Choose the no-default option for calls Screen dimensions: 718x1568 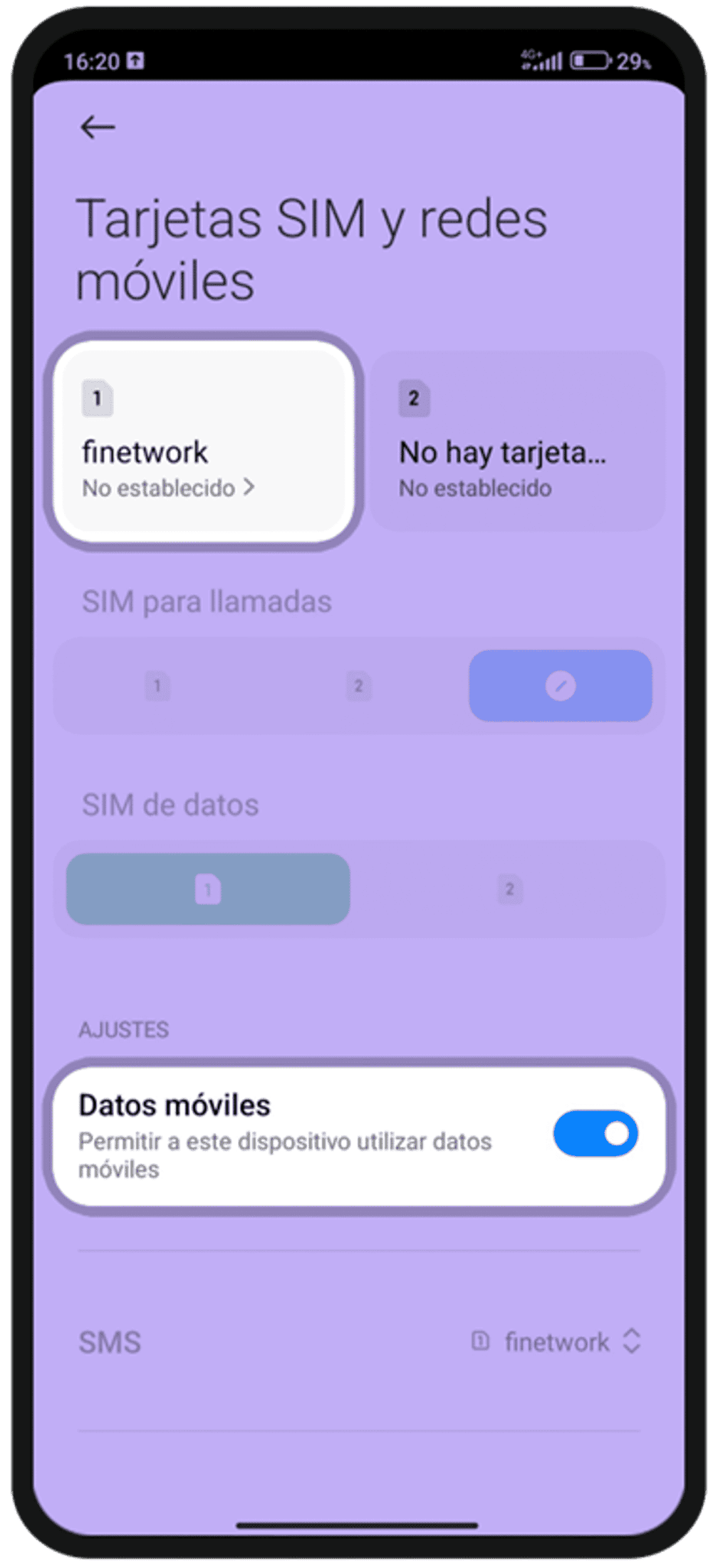tap(560, 686)
